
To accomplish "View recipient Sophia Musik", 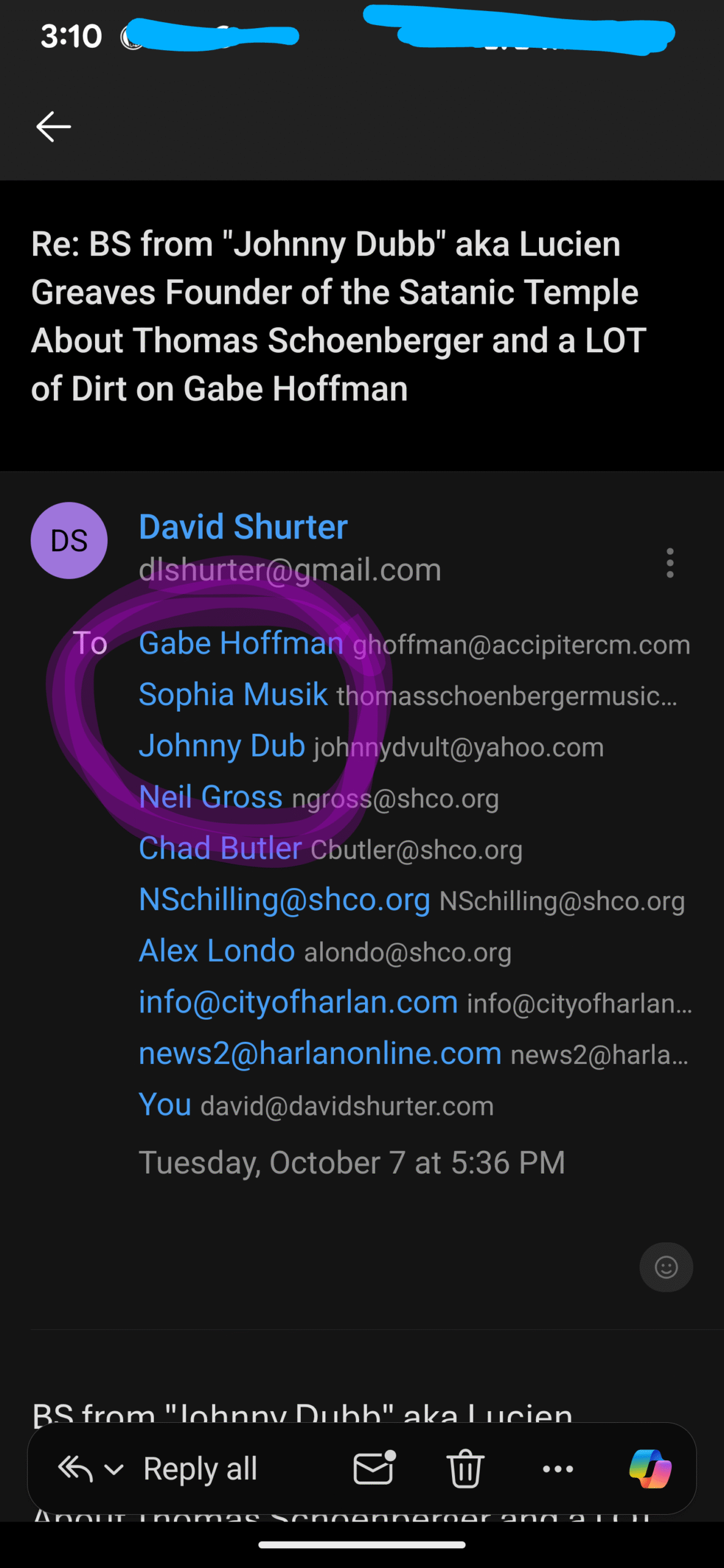I will coord(233,695).
